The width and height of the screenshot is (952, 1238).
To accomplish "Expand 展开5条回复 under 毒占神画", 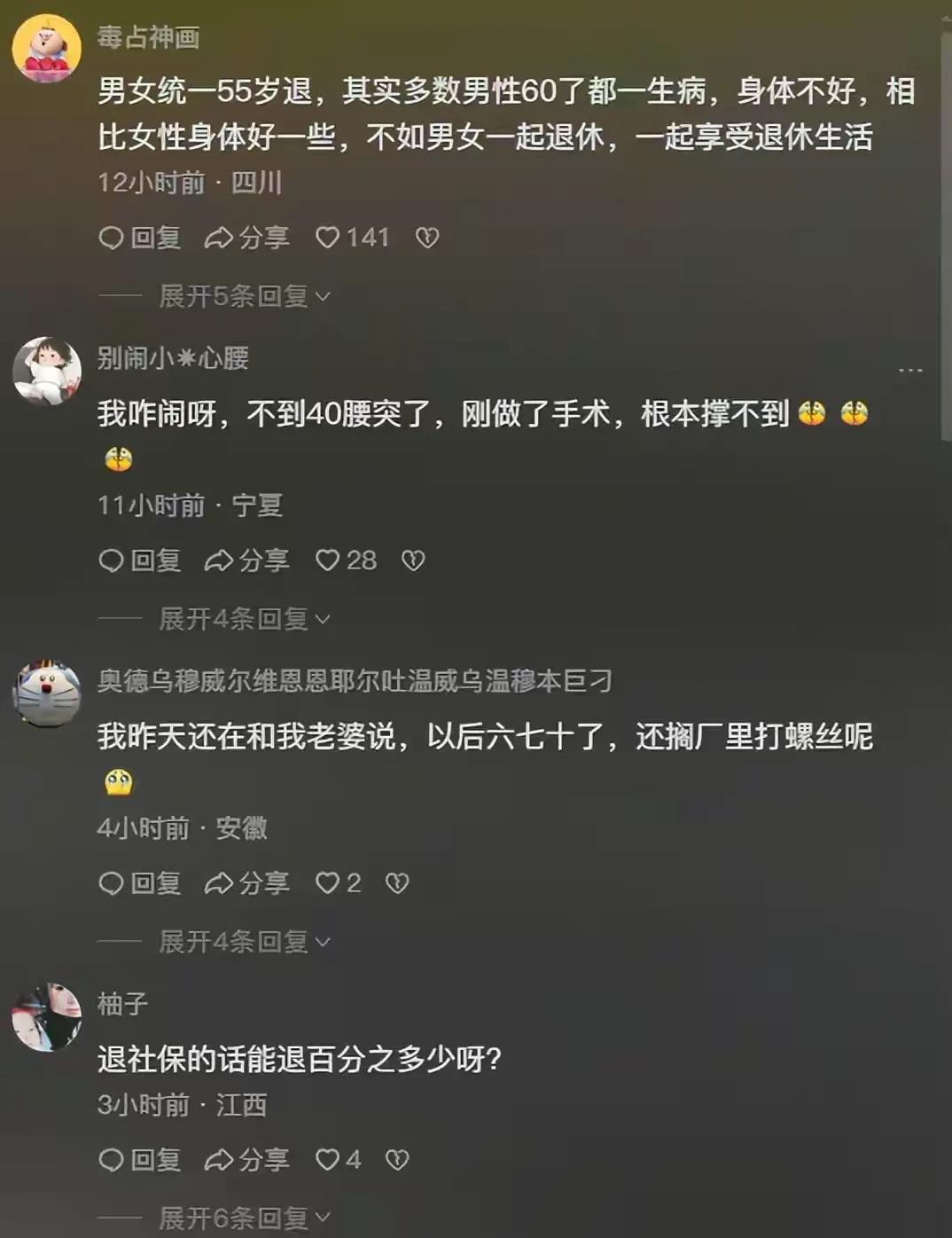I will (244, 296).
